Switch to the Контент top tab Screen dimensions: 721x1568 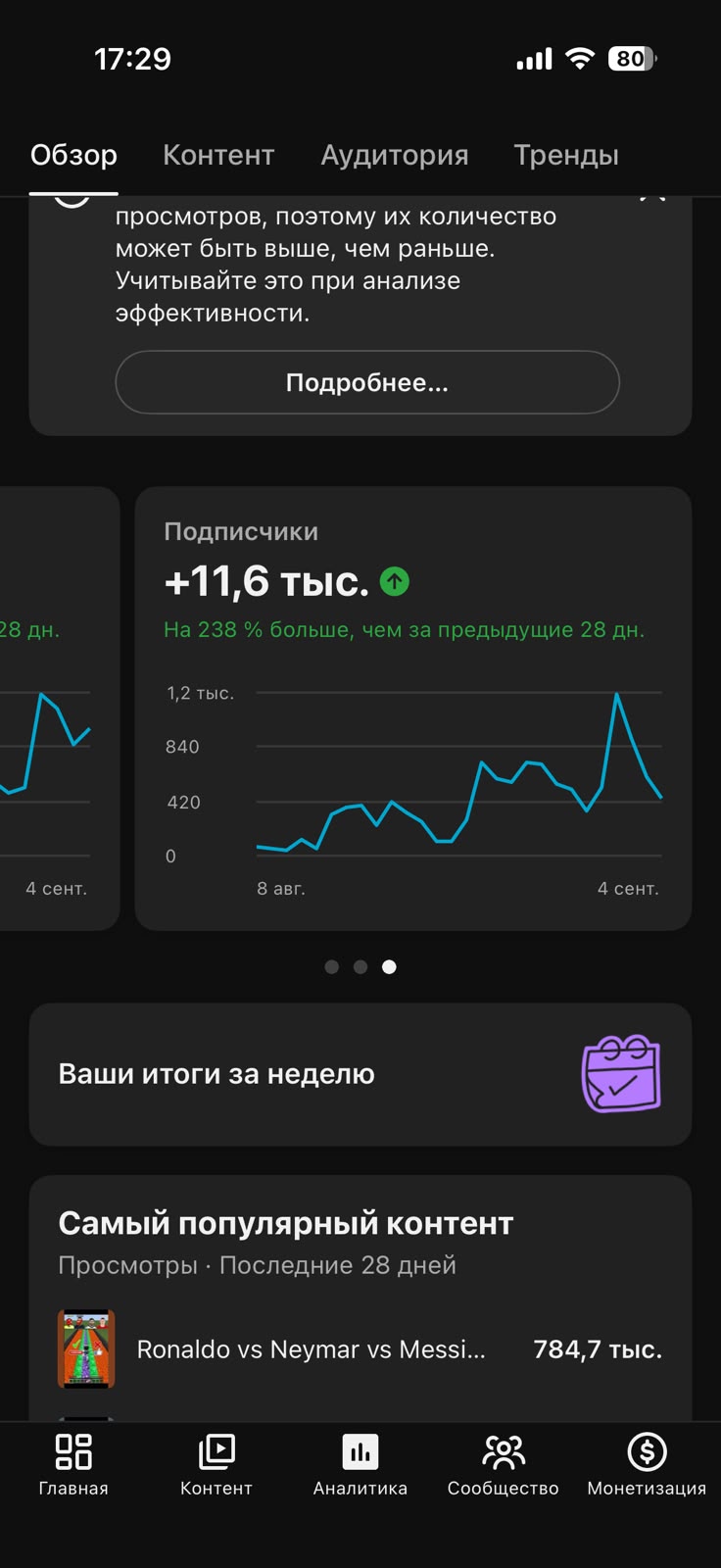coord(218,155)
